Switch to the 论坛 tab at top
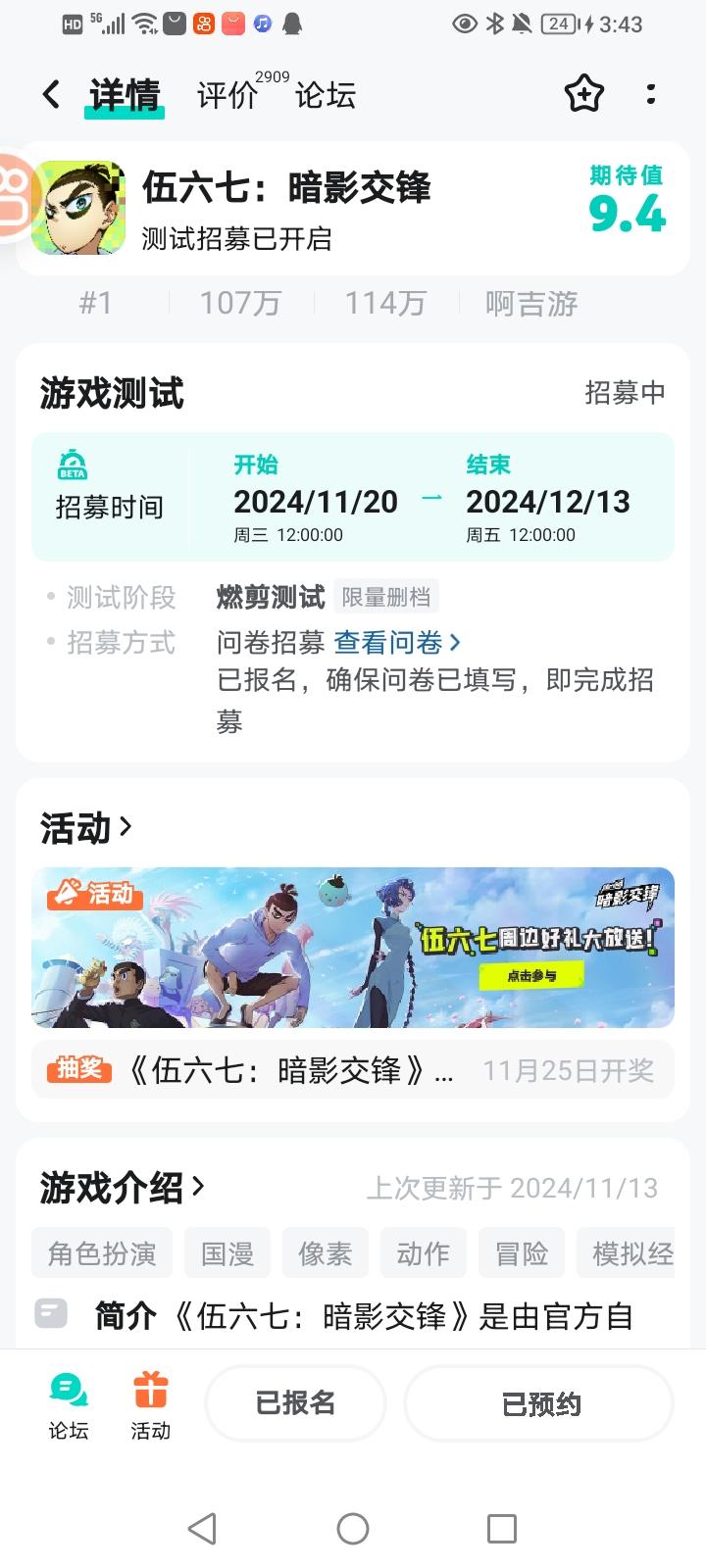706x1568 pixels. coord(324,95)
